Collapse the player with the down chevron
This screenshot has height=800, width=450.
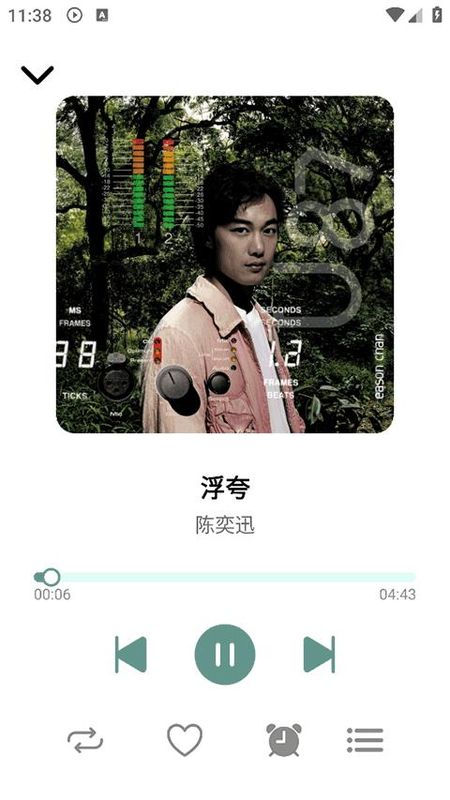pos(37,74)
